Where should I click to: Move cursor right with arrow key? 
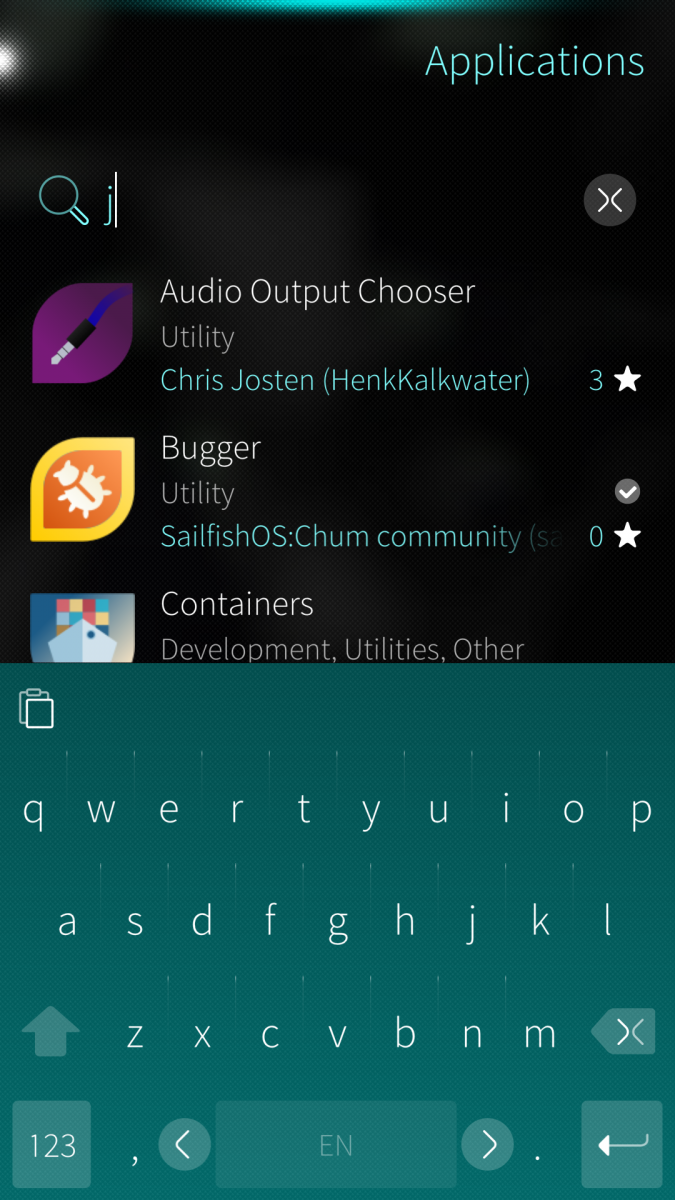(487, 1144)
